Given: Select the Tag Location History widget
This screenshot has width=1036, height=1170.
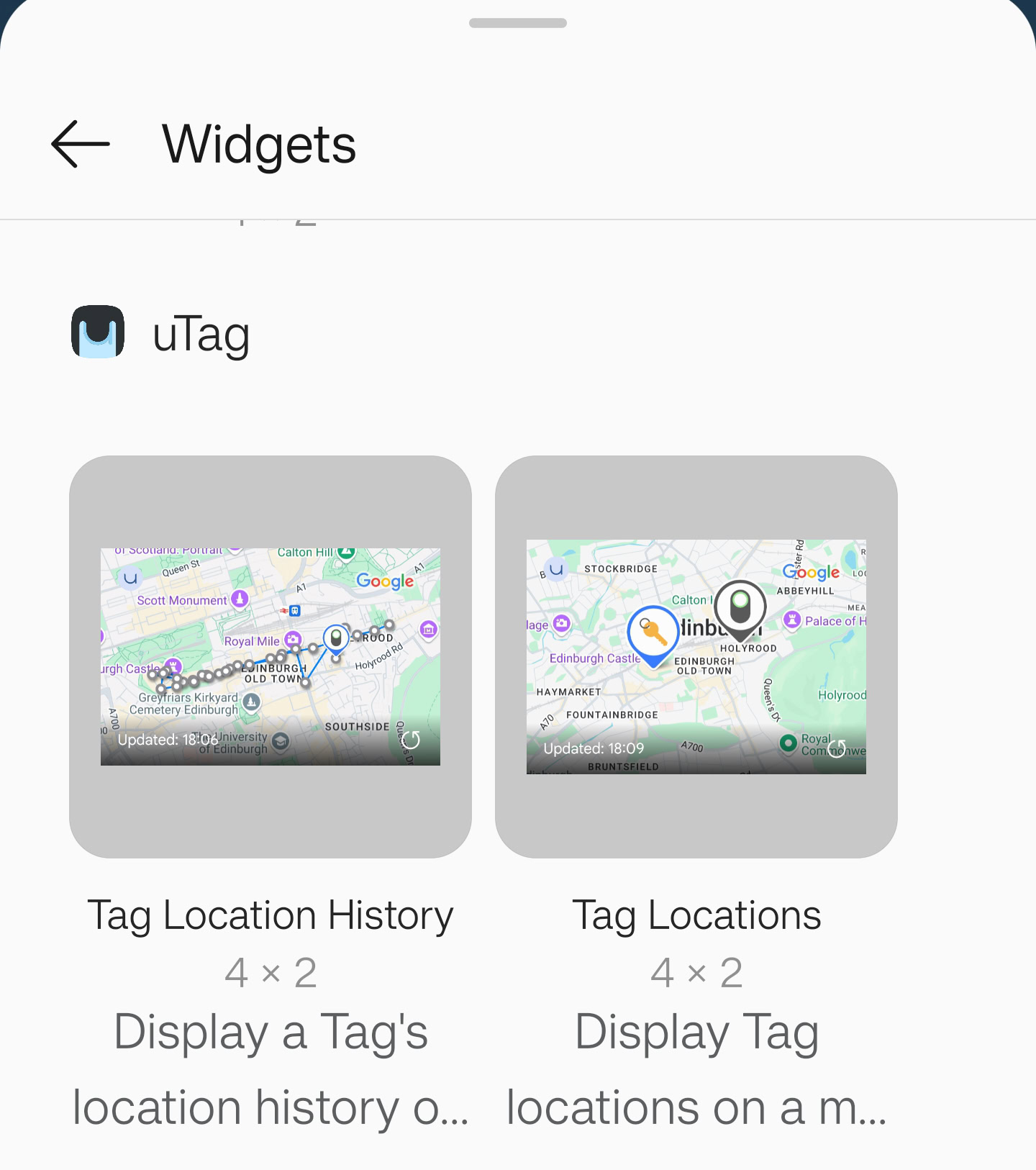Looking at the screenshot, I should 271,656.
